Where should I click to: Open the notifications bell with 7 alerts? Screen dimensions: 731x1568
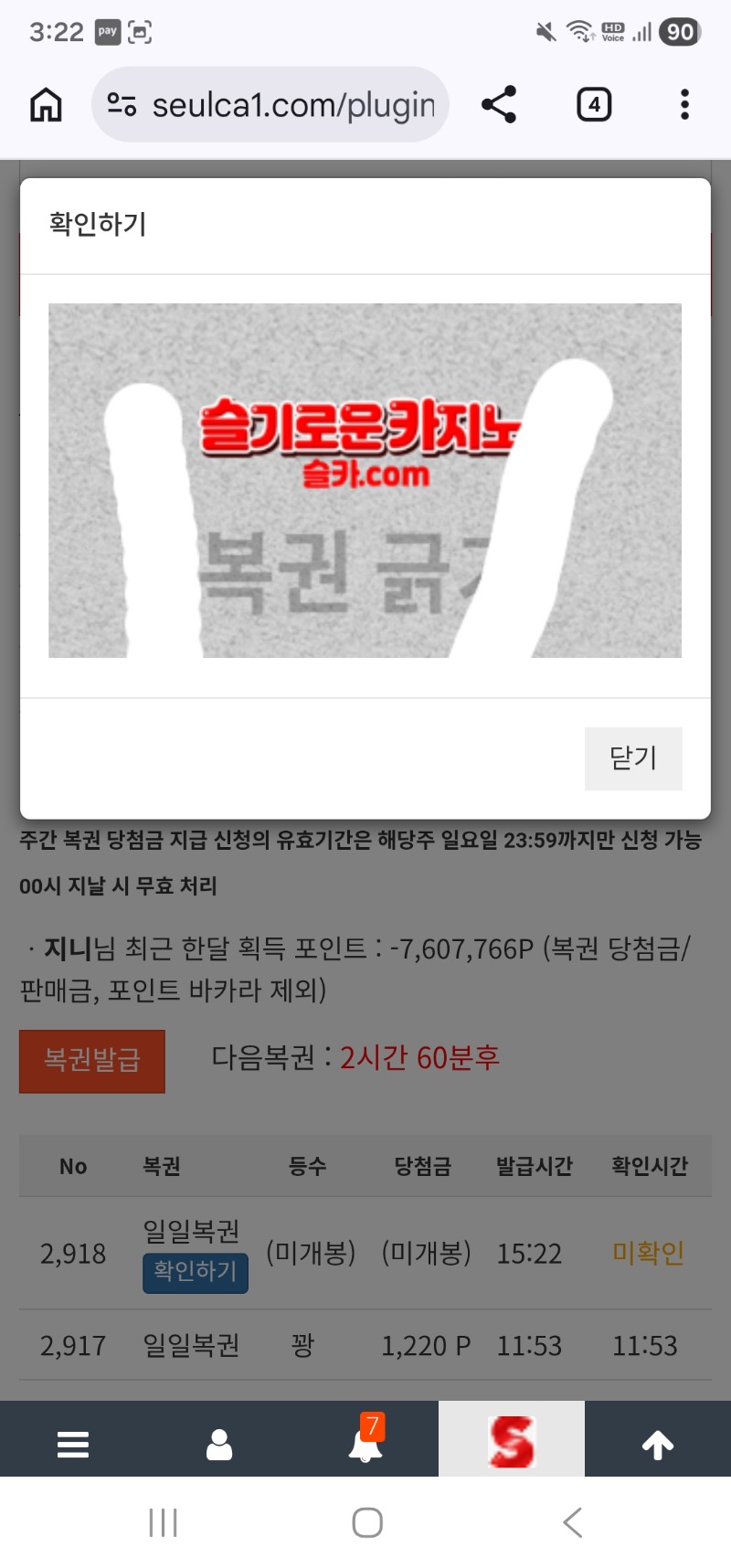point(365,1443)
